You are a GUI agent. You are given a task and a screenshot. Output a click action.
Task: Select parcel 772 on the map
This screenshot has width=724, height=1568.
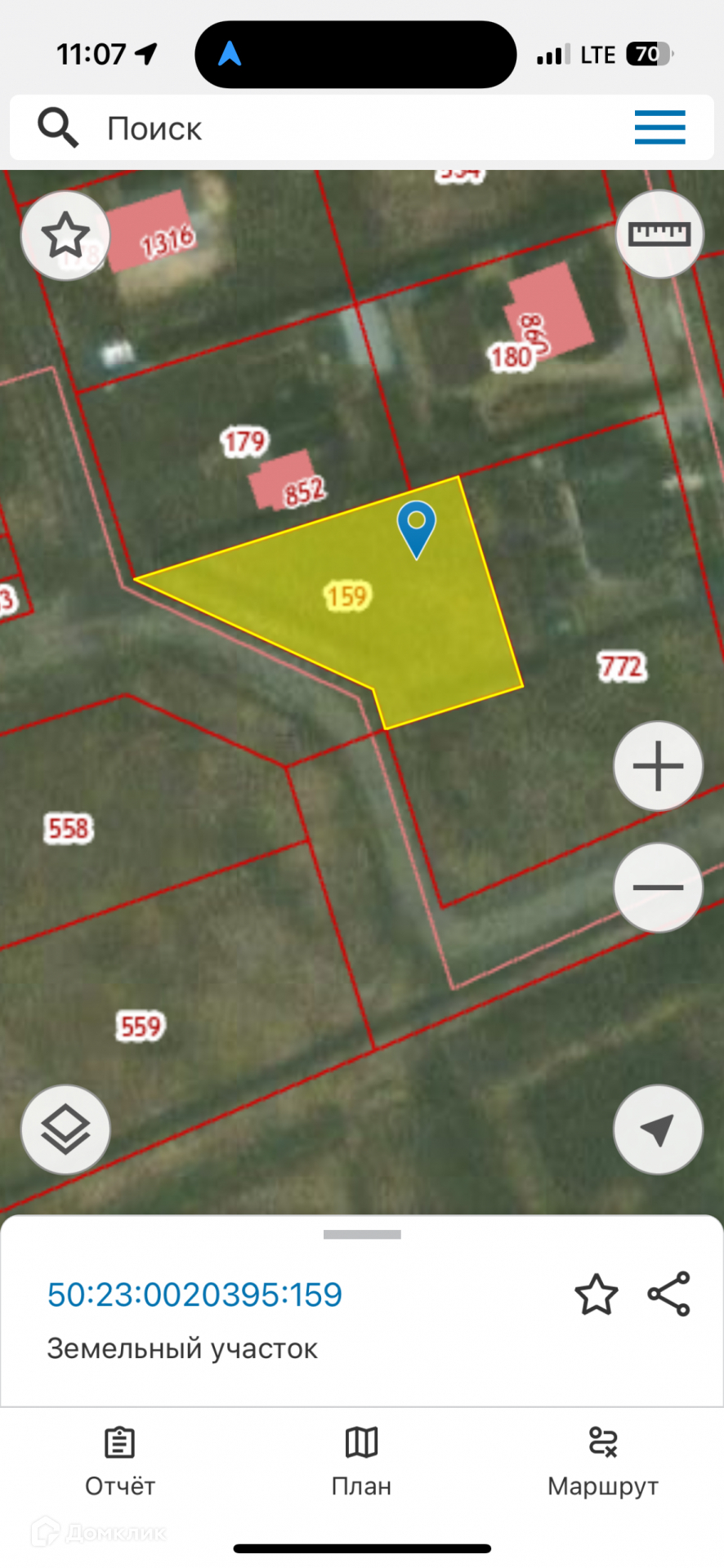(x=622, y=667)
